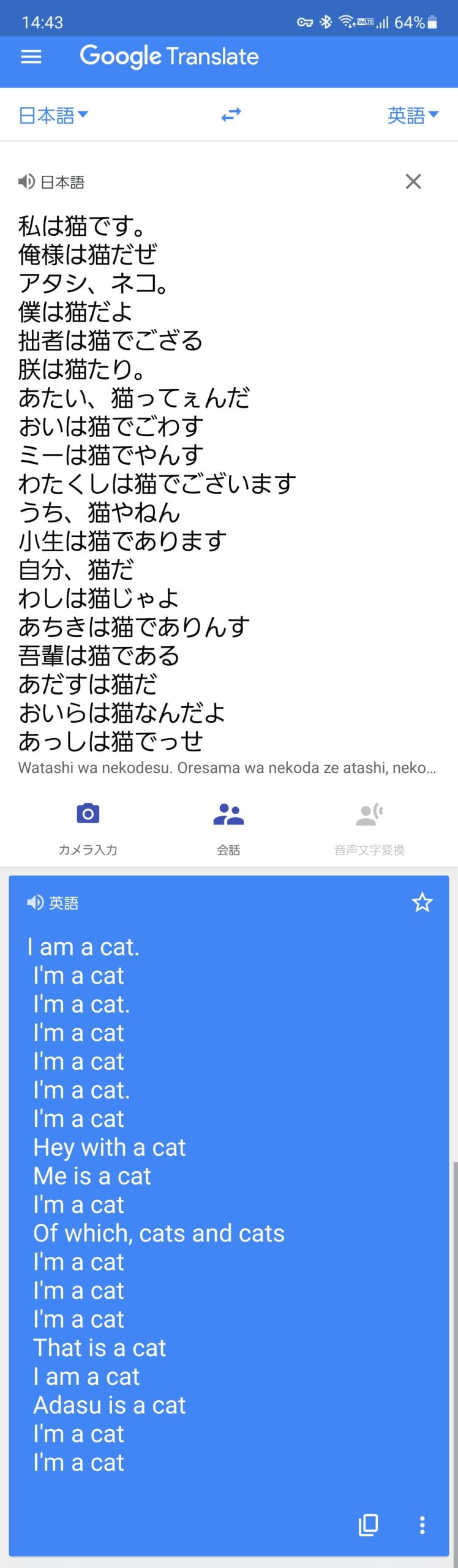Screen dimensions: 458x1568
Task: Star this translation to save it
Action: 422,902
